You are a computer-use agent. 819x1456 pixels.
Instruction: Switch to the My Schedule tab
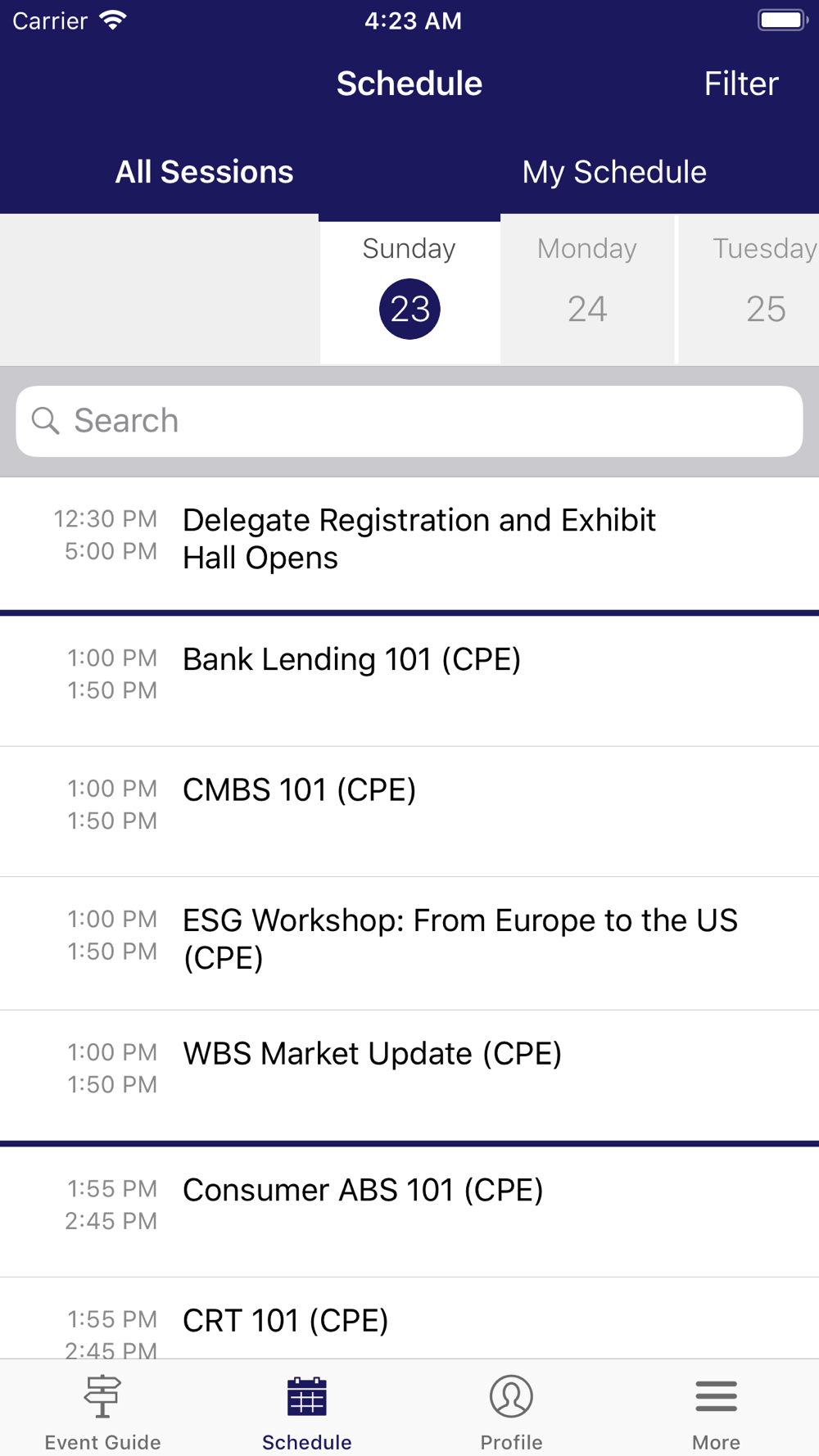click(614, 172)
